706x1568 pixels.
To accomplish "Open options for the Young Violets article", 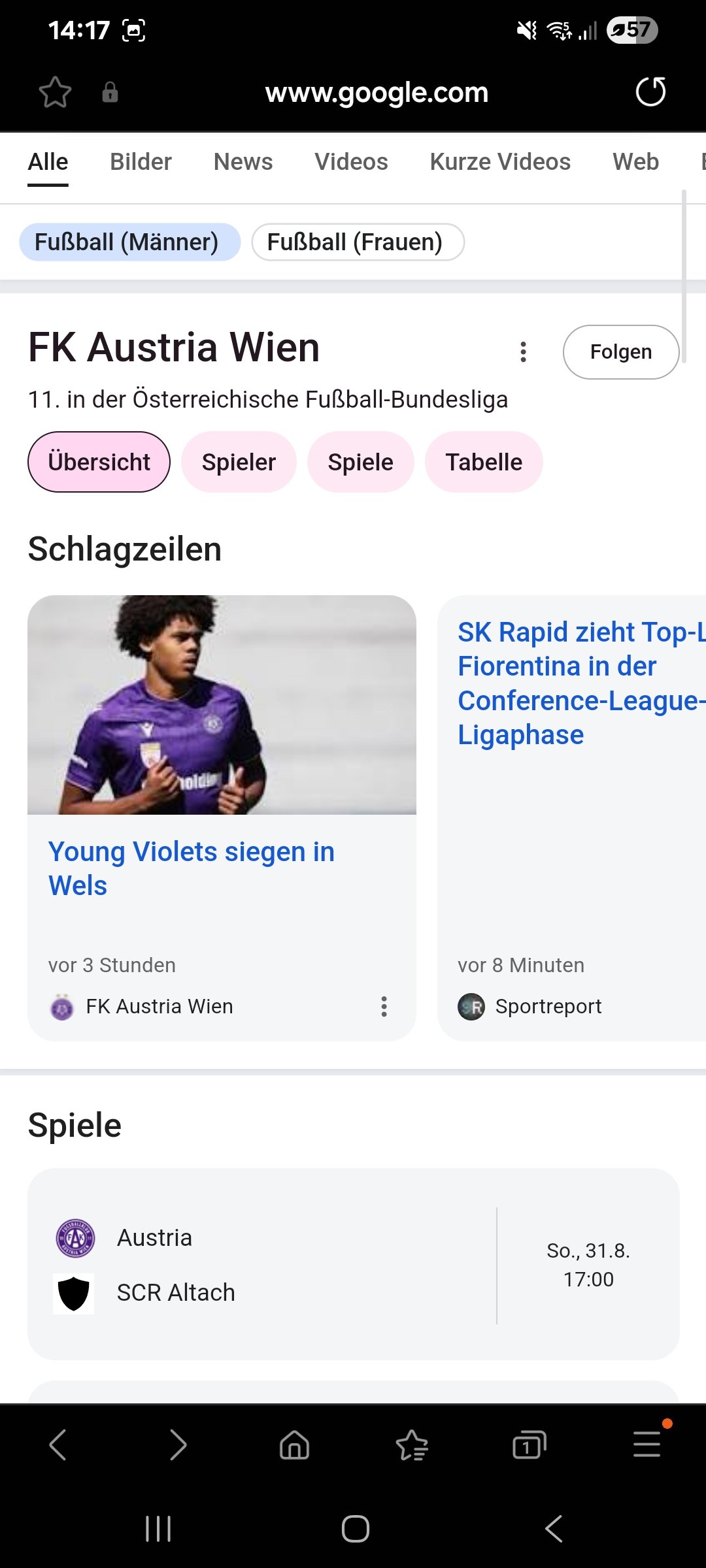I will click(x=384, y=1007).
